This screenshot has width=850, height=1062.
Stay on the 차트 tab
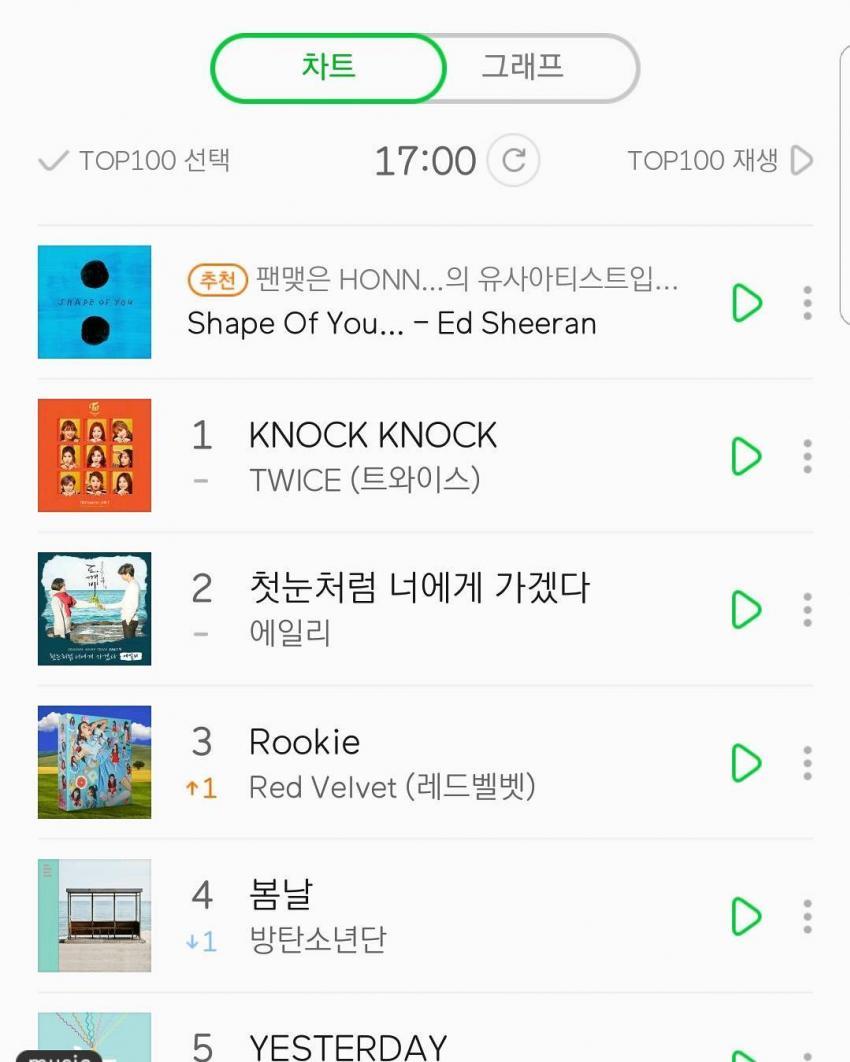(x=328, y=67)
